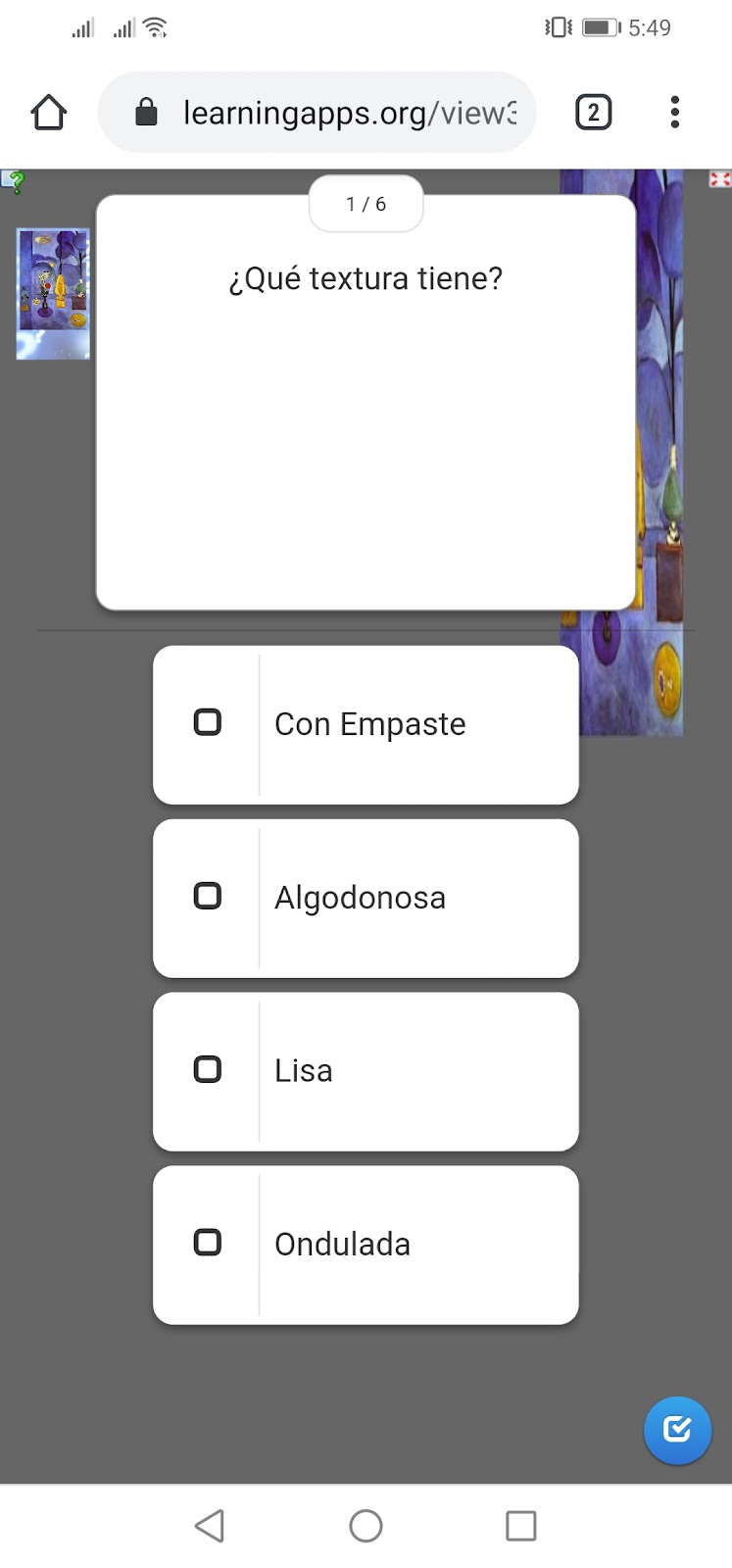Choose Algodonosa as the texture
Screen dimensions: 732x1568
(x=366, y=898)
